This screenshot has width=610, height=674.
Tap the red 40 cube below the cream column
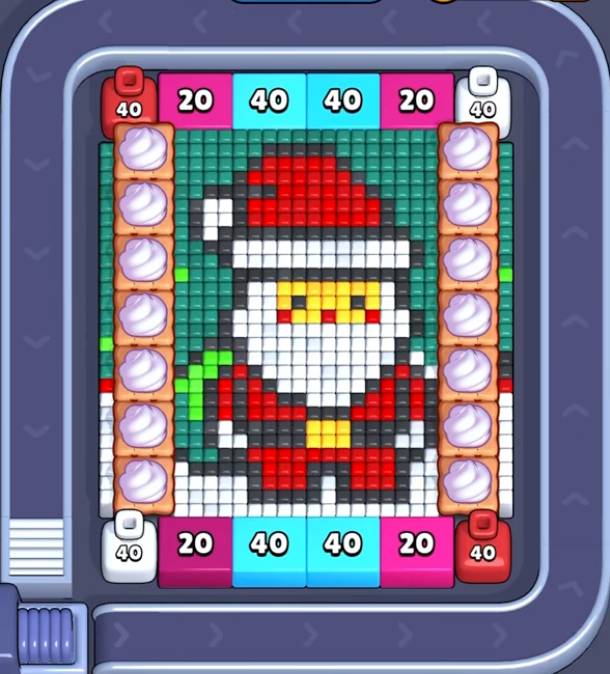click(x=483, y=545)
